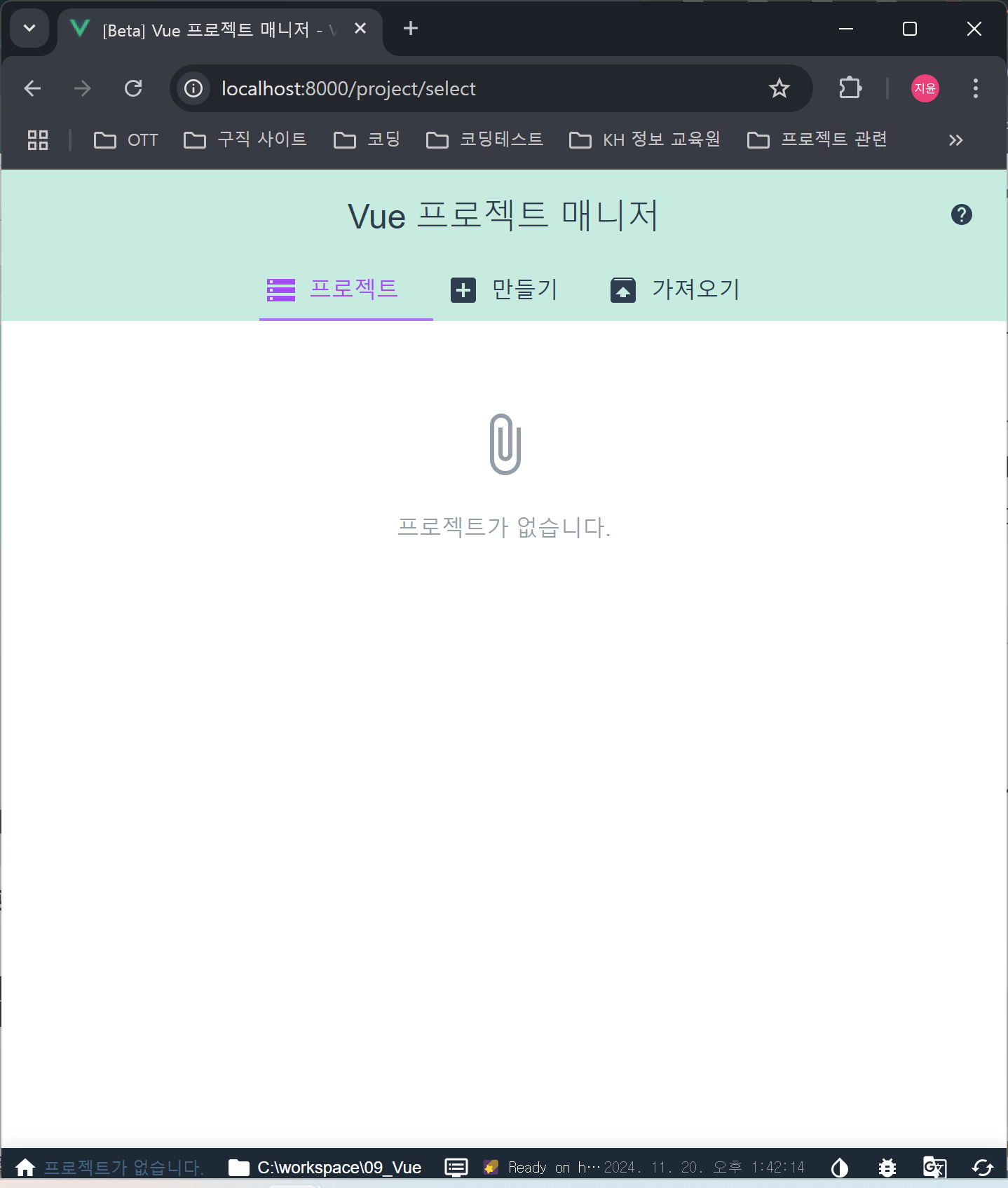Tap the home icon in status bar
Screen dimensions: 1008x1188
pos(25,1167)
